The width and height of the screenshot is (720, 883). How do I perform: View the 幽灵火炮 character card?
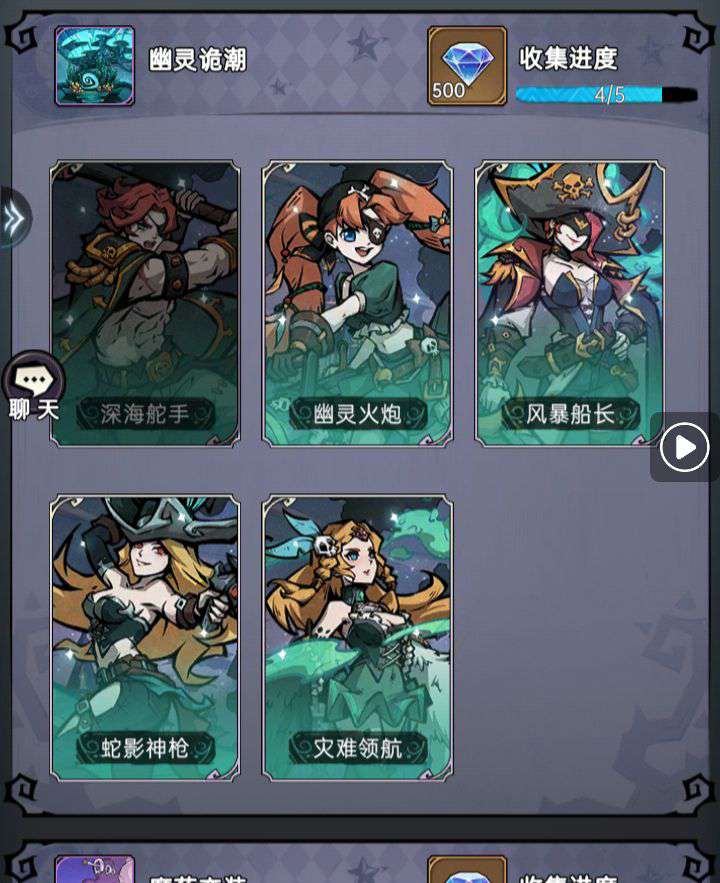[x=357, y=303]
